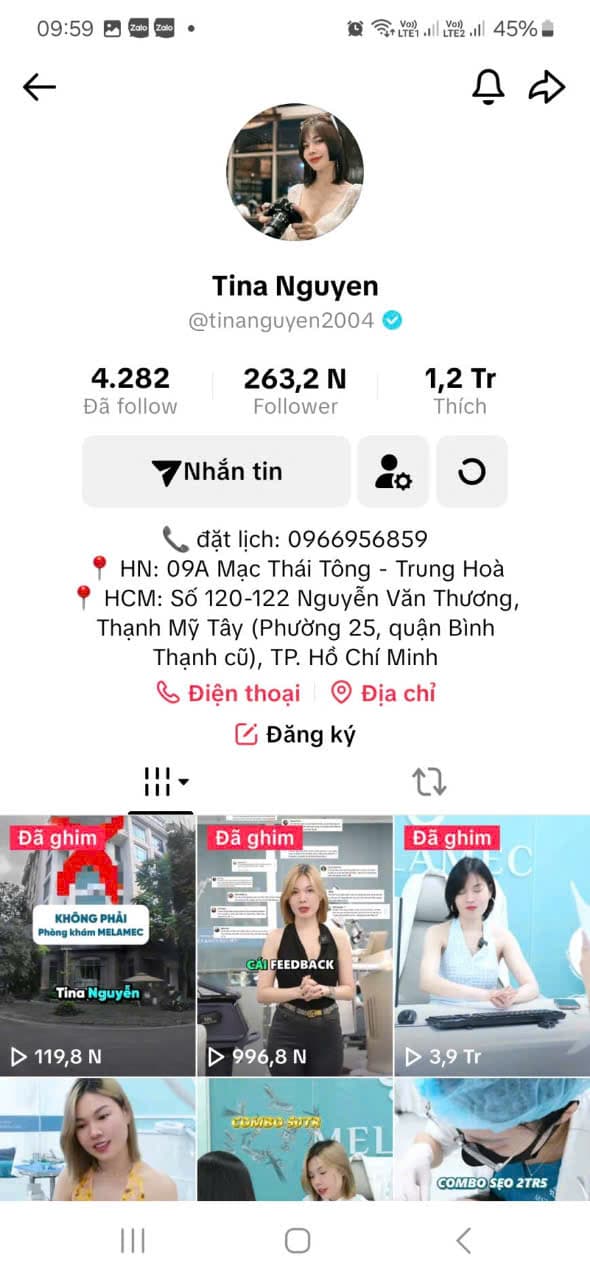Image resolution: width=590 pixels, height=1280 pixels.
Task: View the 263,2 N followers list
Action: [x=295, y=391]
